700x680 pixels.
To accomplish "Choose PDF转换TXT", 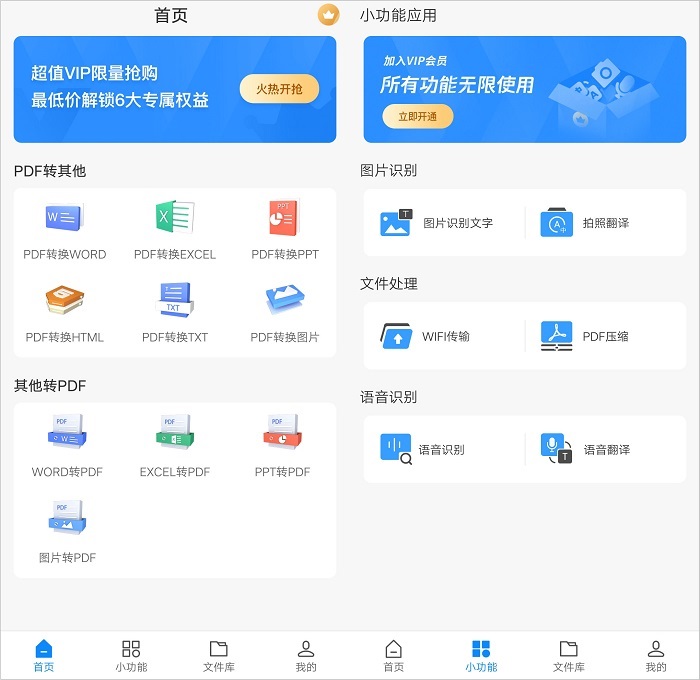I will click(175, 313).
